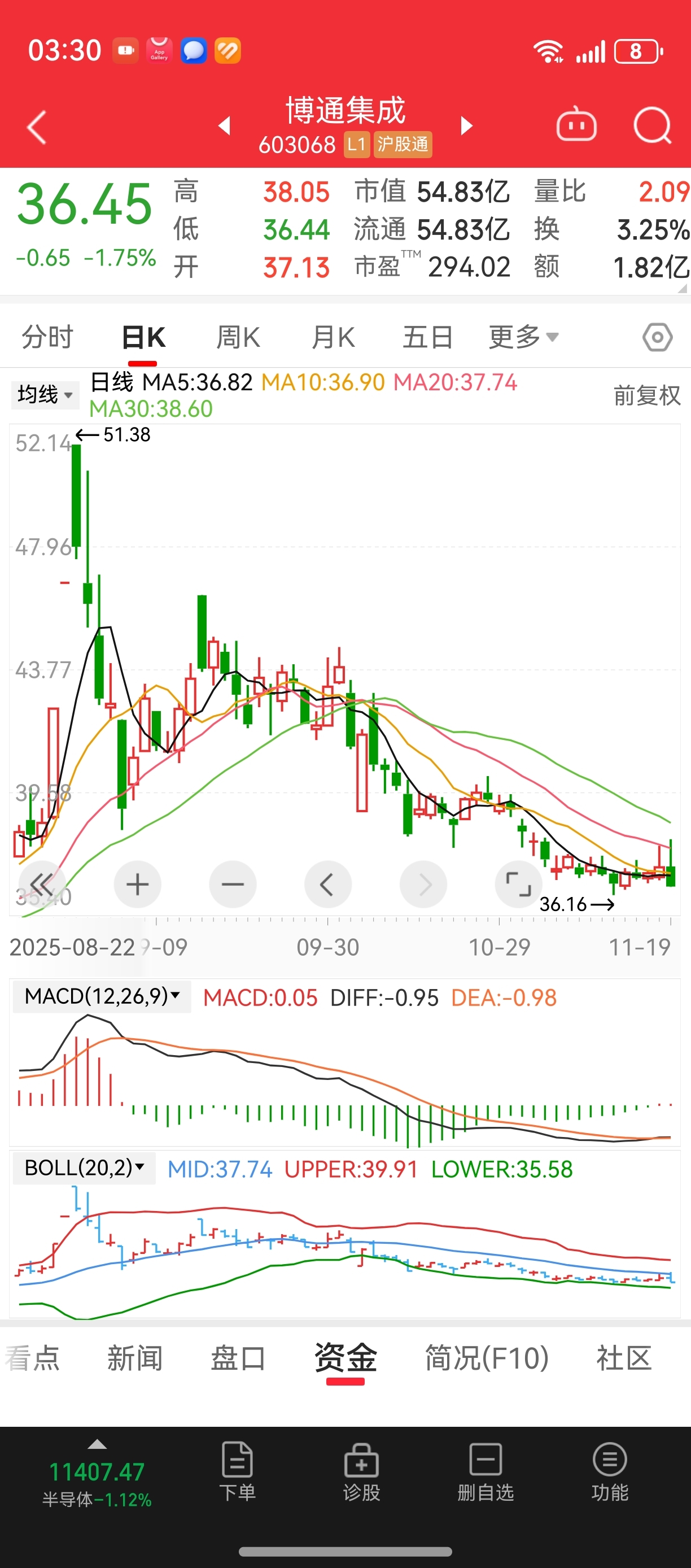
Task: Tap 下单 to place an order
Action: (237, 1471)
